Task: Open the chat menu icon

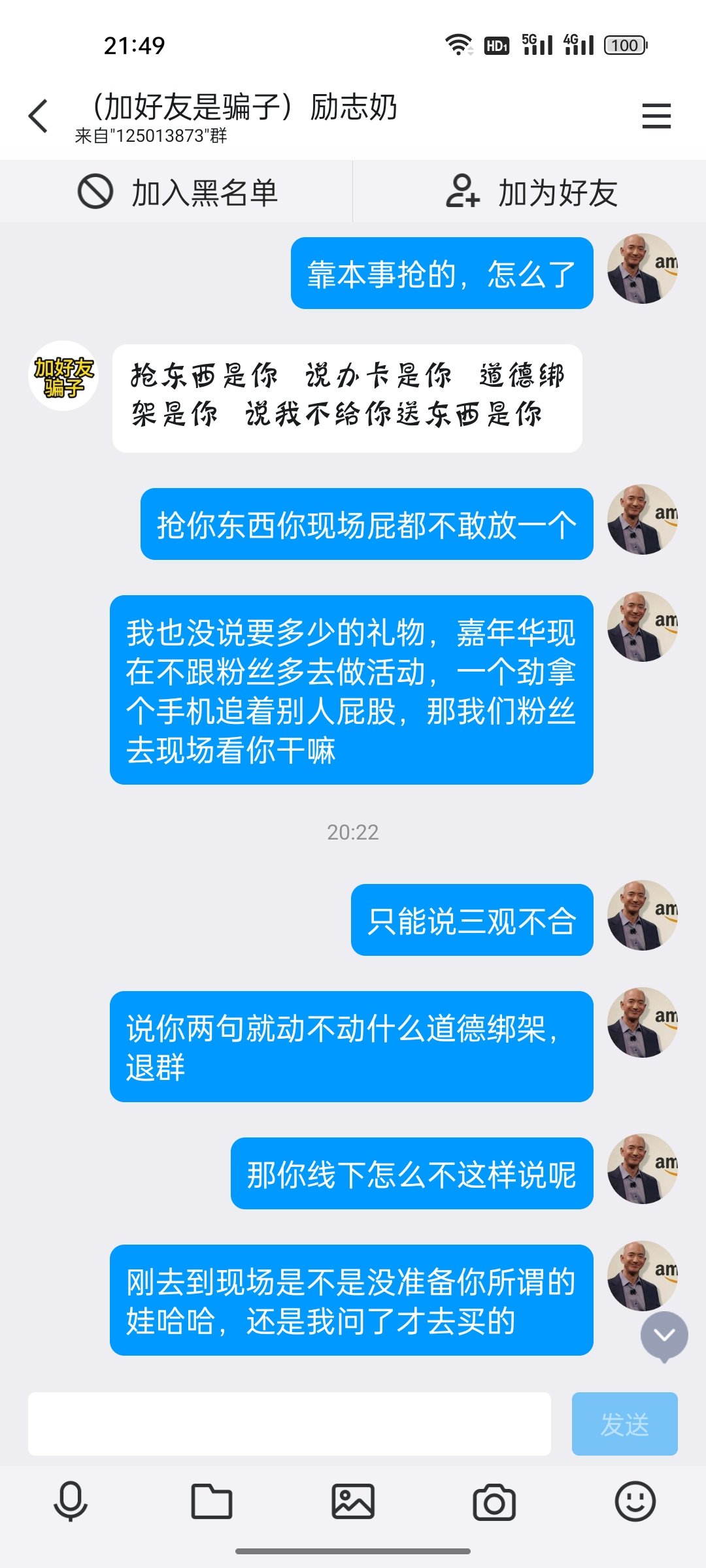Action: [656, 116]
